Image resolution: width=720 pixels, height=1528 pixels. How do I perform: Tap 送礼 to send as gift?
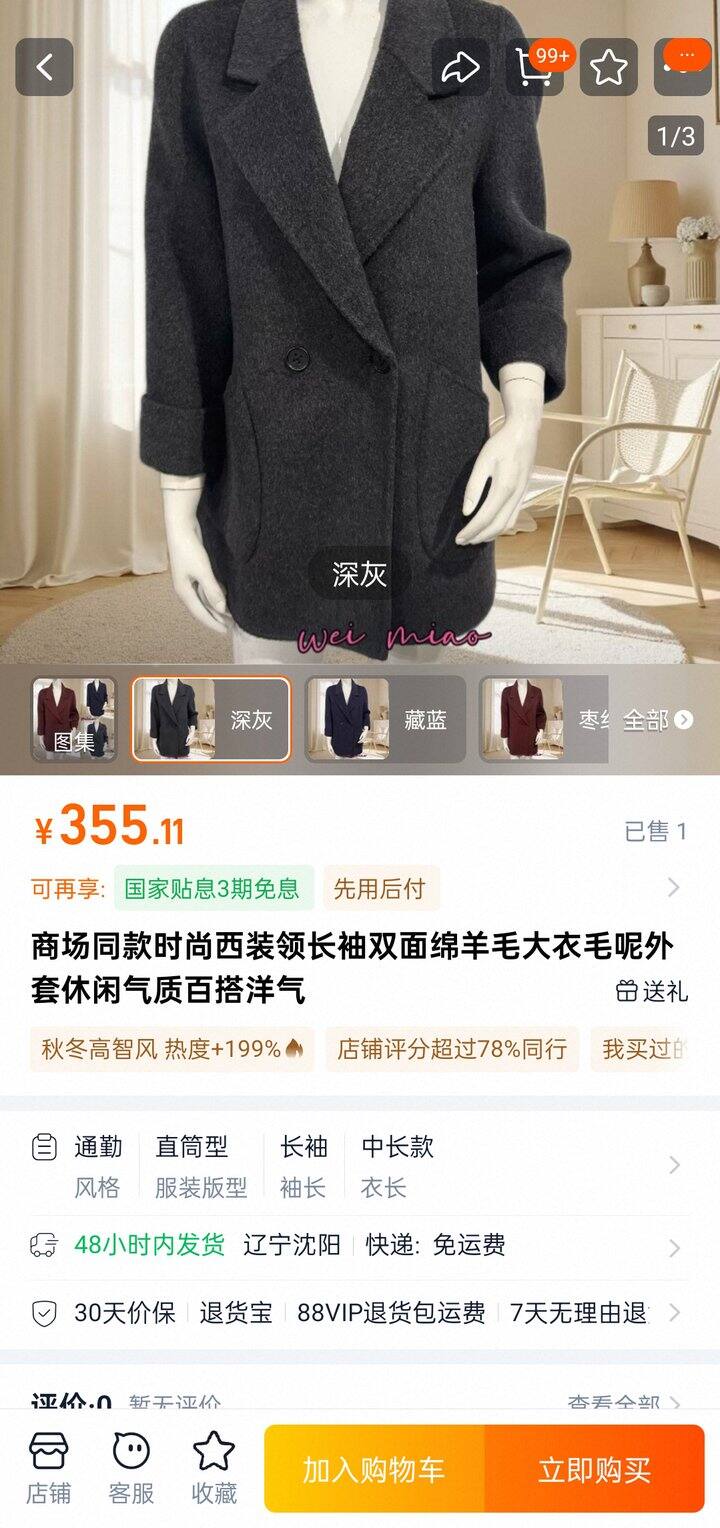652,991
